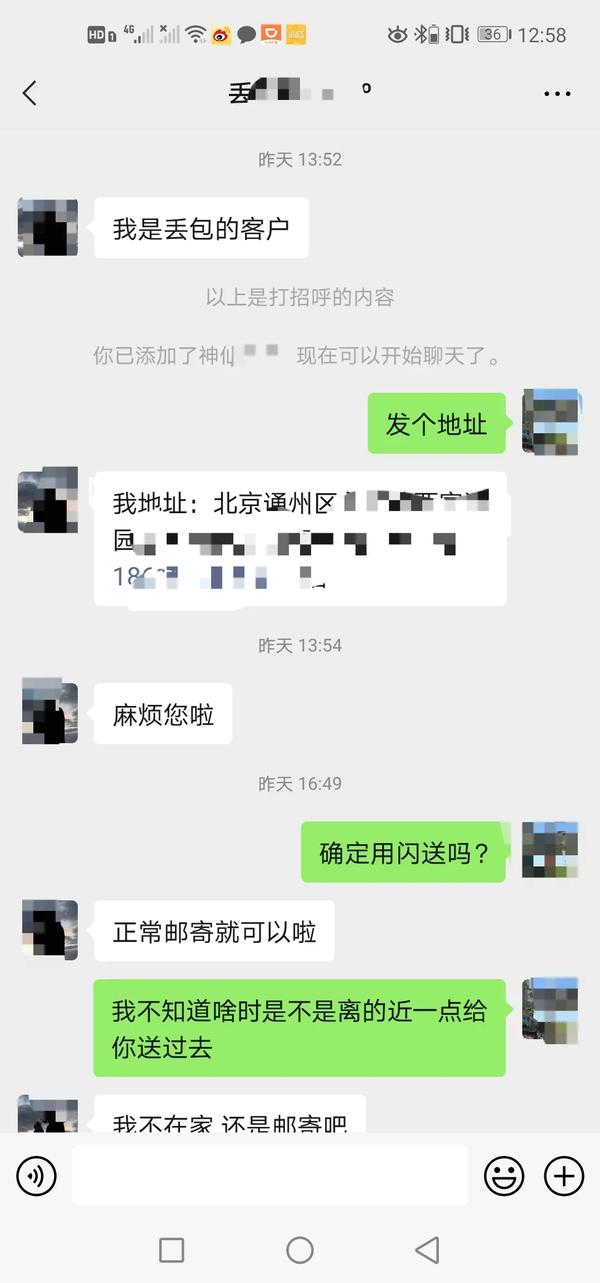Image resolution: width=600 pixels, height=1283 pixels.
Task: Tap the message text field
Action: coord(270,1176)
